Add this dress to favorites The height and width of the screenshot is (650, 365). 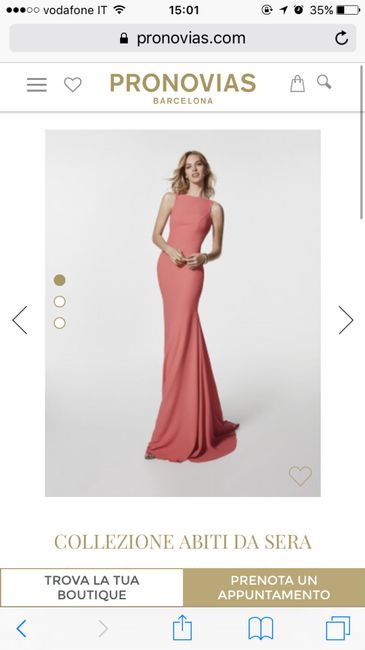tap(300, 476)
